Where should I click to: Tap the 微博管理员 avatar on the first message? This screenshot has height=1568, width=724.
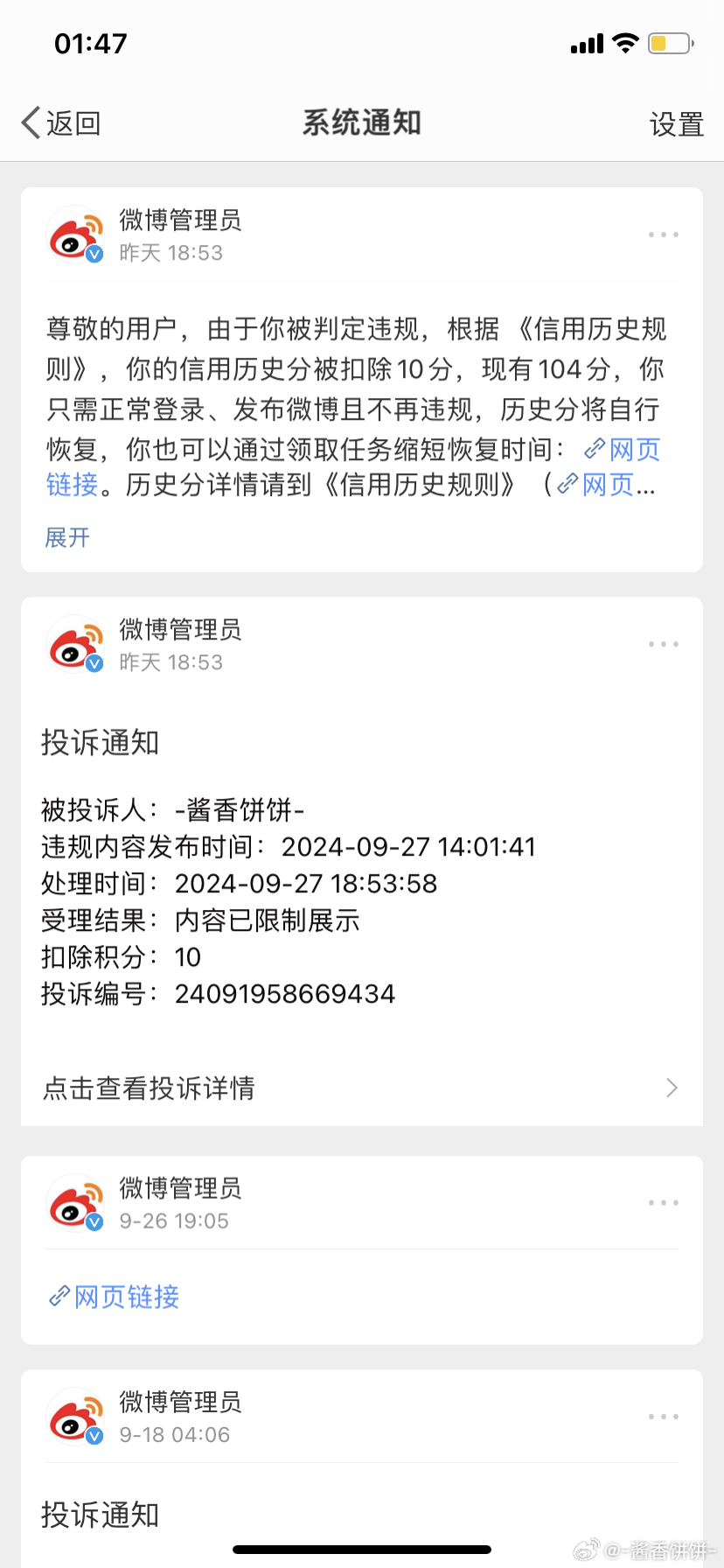click(76, 234)
